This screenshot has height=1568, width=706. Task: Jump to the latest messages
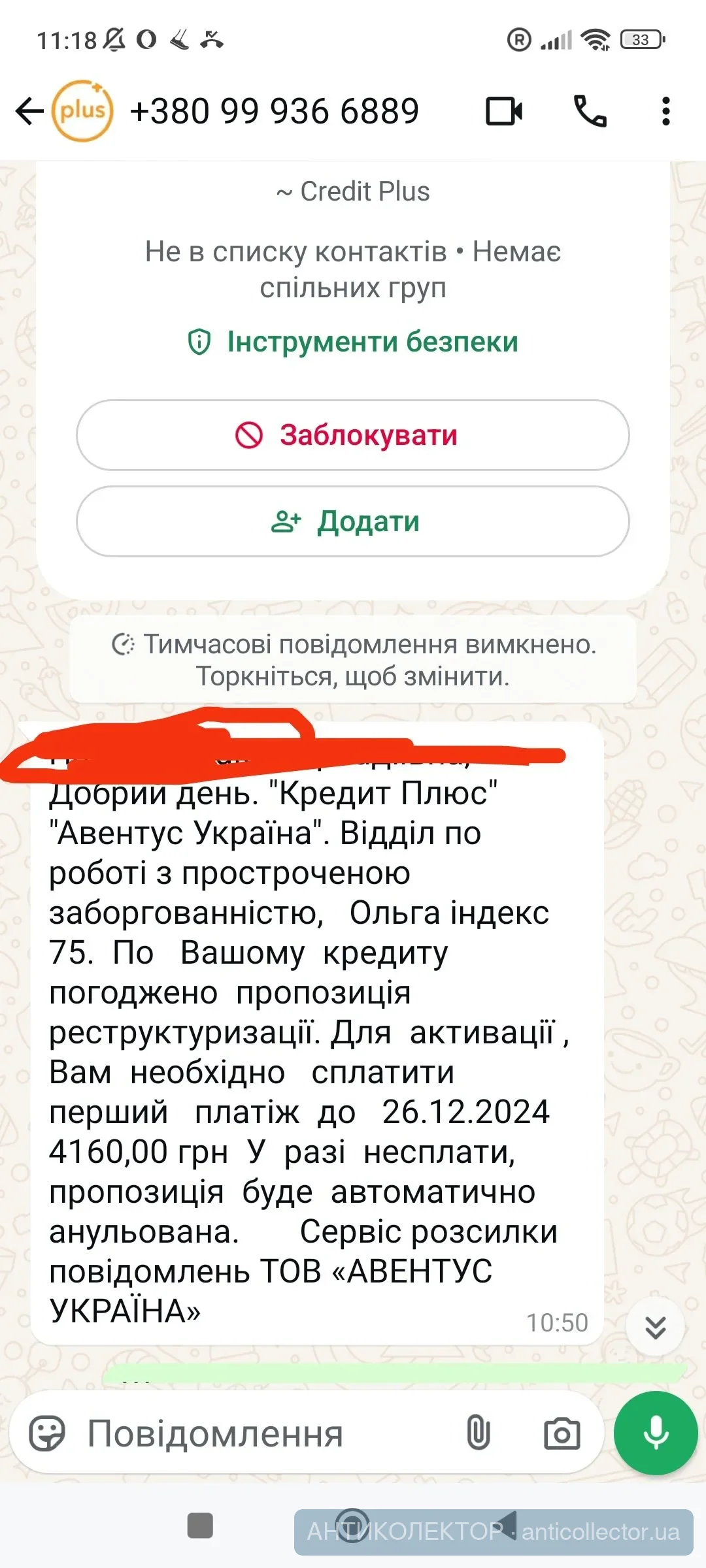click(x=655, y=1328)
